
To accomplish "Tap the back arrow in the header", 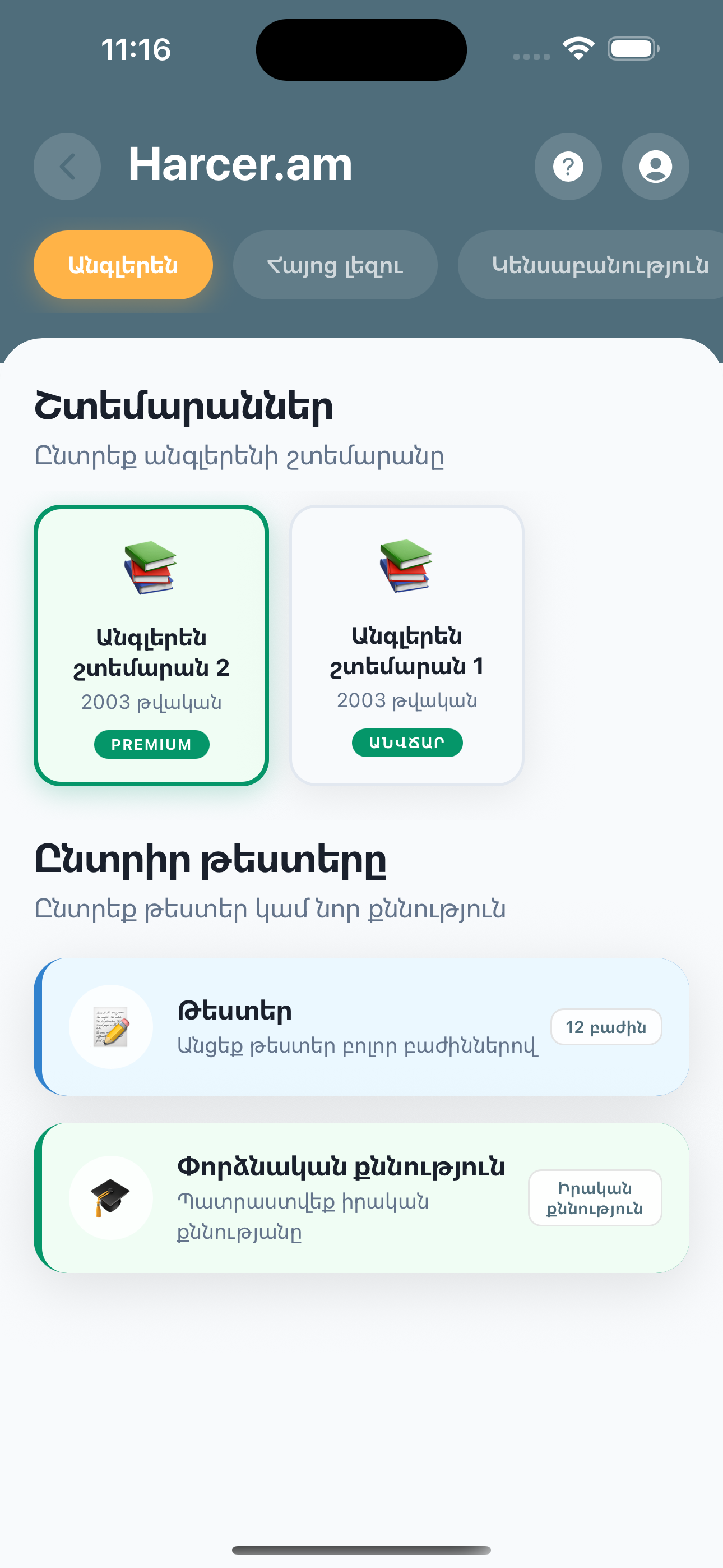I will [x=67, y=166].
